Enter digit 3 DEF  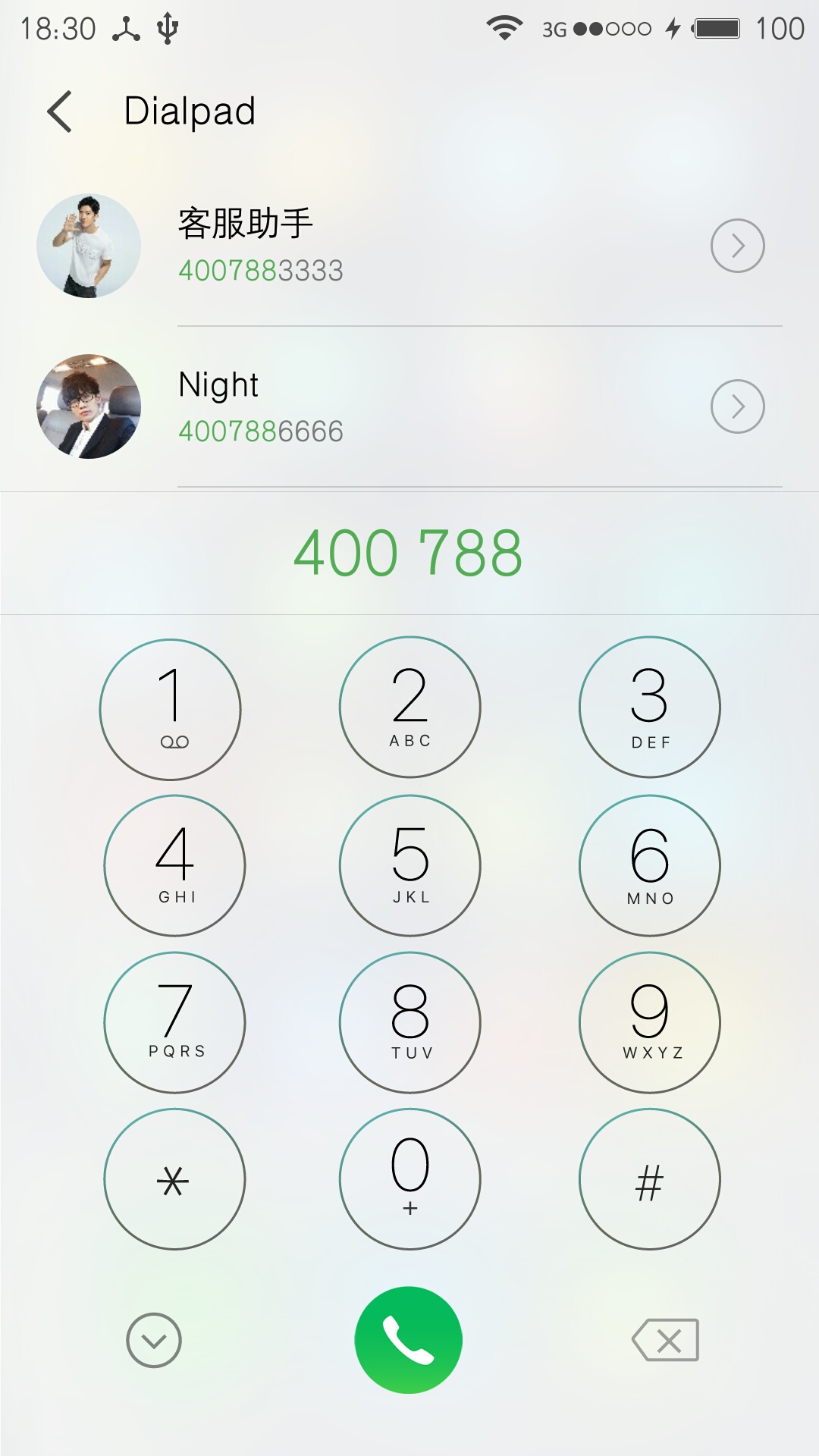pos(649,708)
